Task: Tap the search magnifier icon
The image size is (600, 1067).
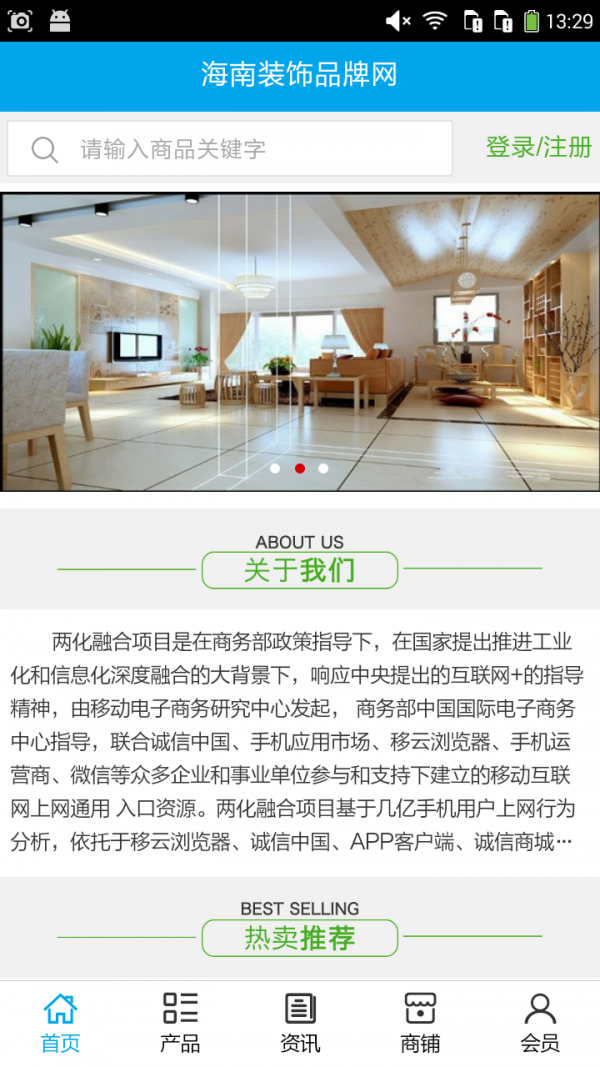Action: click(45, 150)
